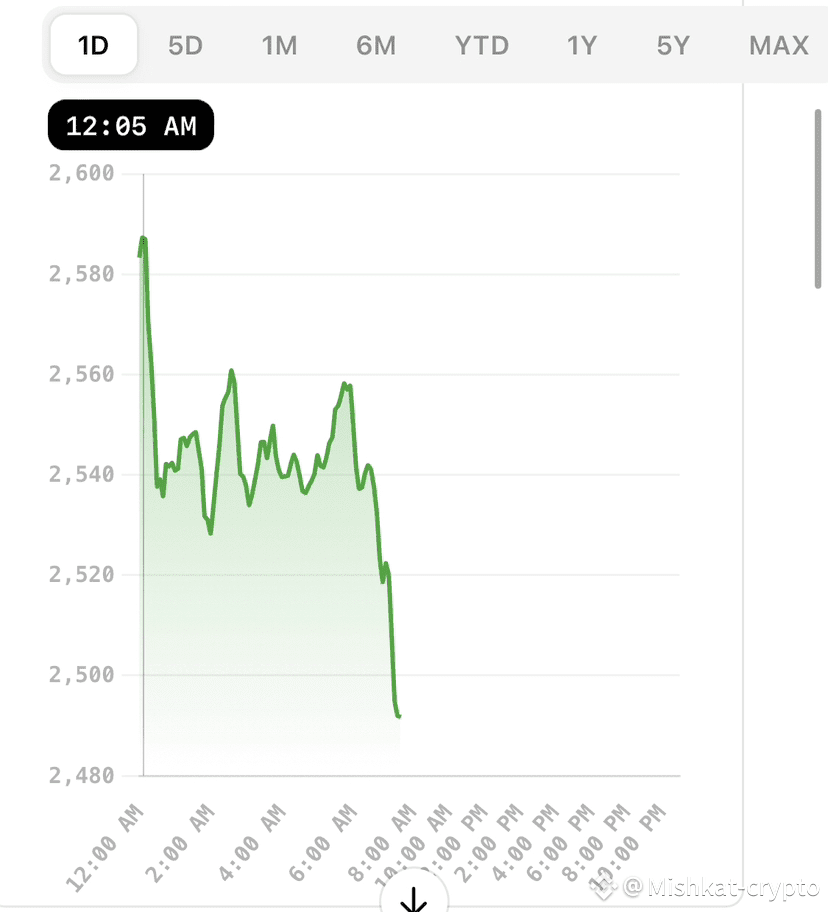Image resolution: width=828 pixels, height=912 pixels.
Task: Switch to the 6M range
Action: pyautogui.click(x=376, y=45)
